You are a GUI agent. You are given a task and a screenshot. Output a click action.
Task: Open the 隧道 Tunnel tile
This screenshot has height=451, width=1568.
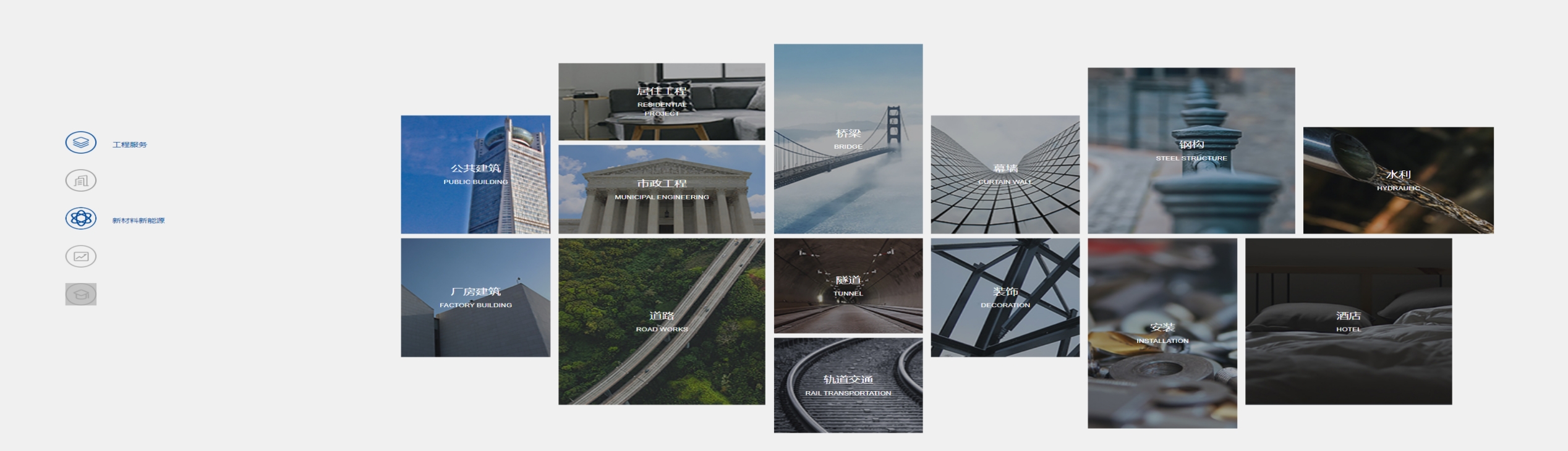point(848,285)
